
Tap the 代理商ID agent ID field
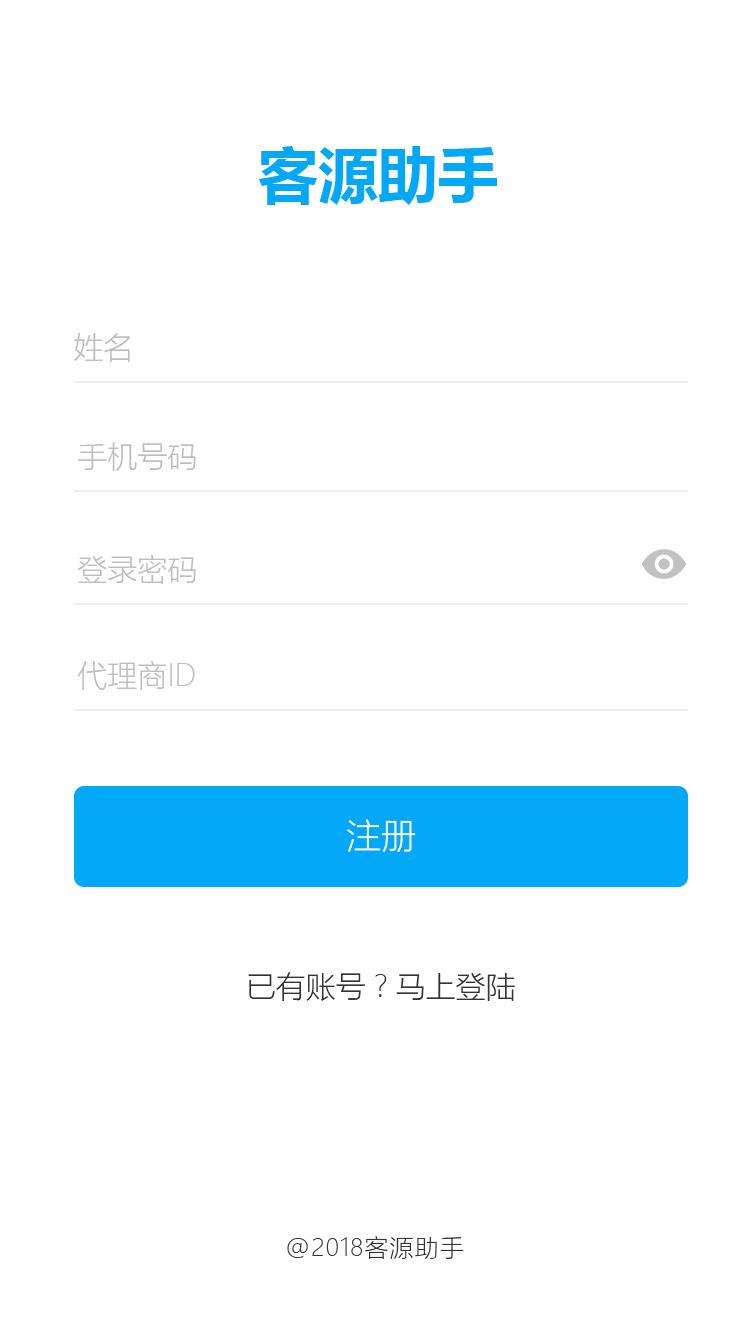click(x=380, y=676)
